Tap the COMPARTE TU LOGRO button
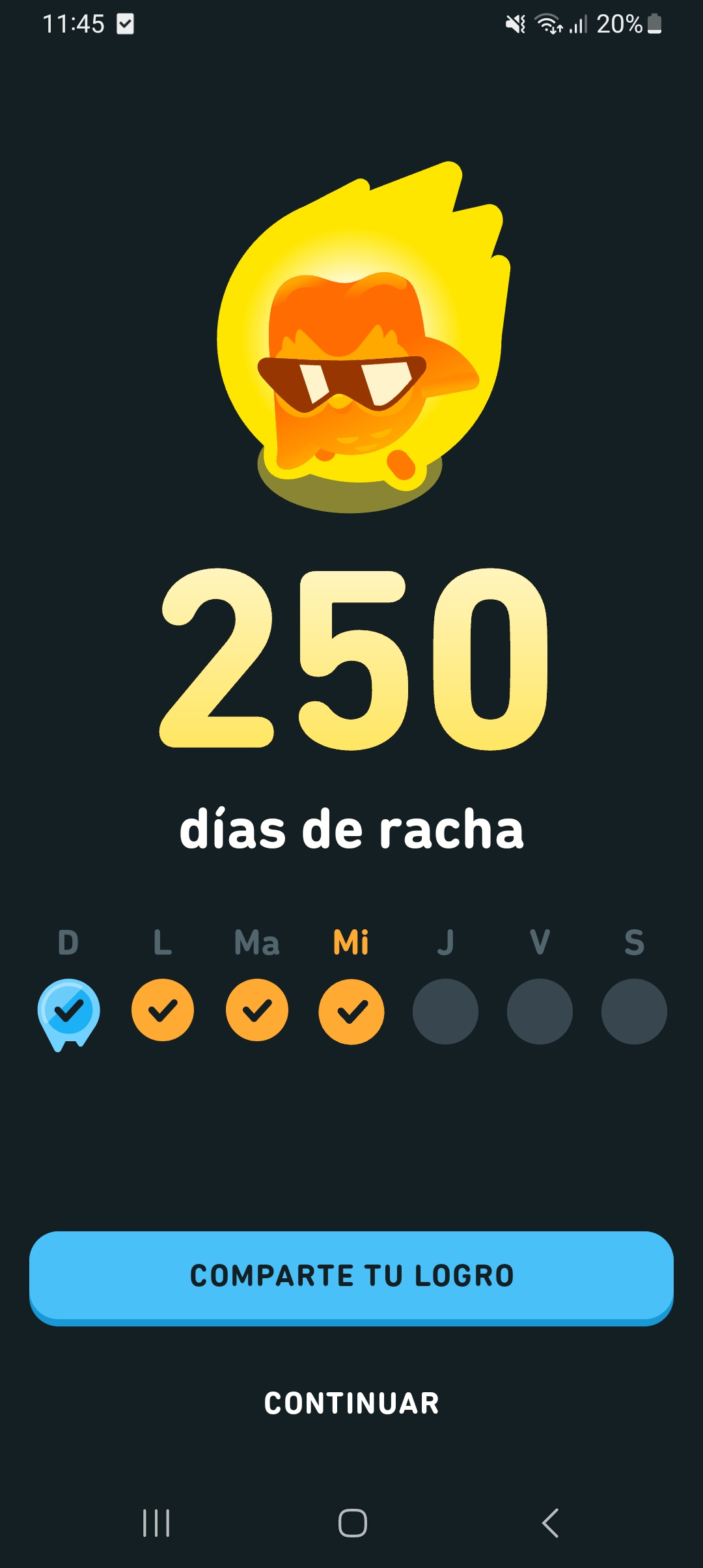Screen dimensions: 703x1568 pyautogui.click(x=351, y=1278)
